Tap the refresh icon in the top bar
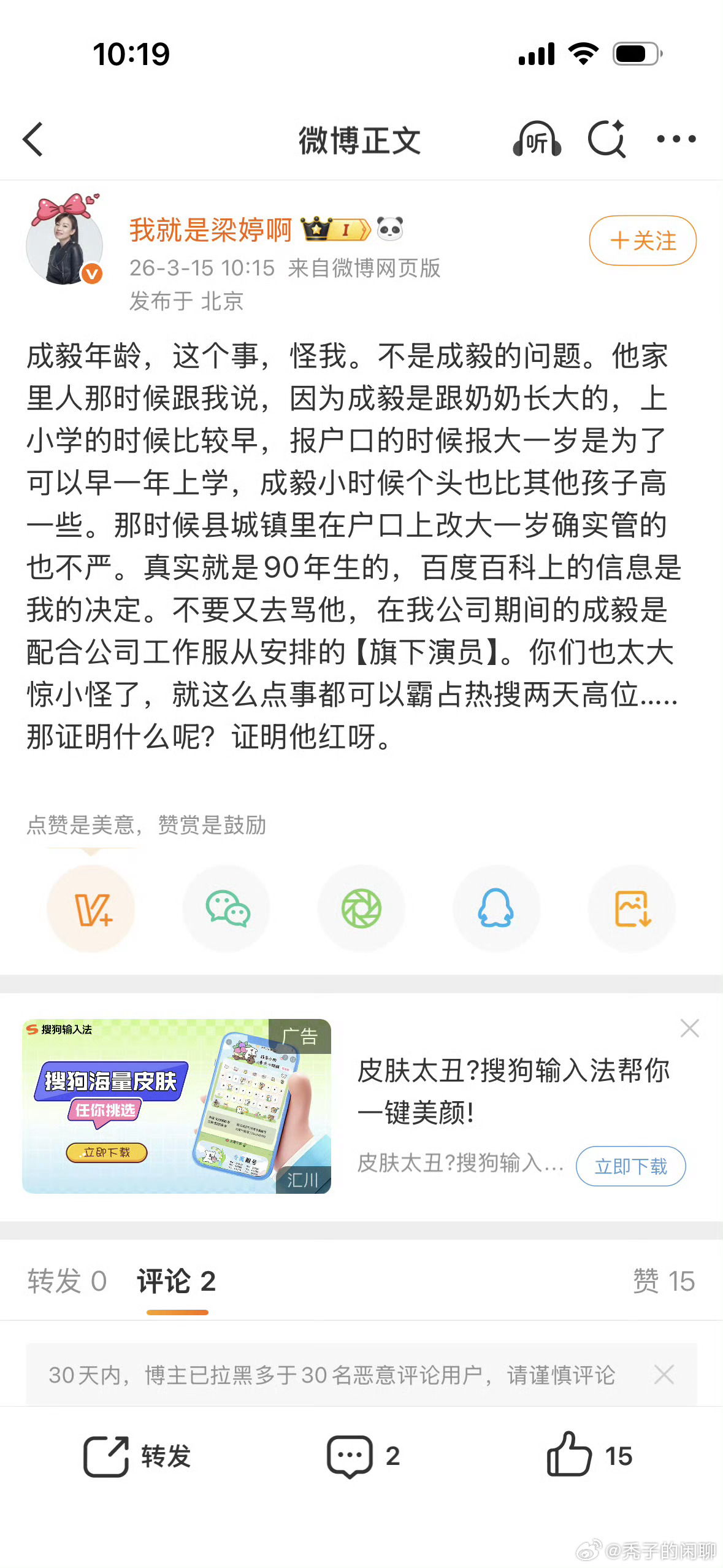This screenshot has width=723, height=1568. 606,139
